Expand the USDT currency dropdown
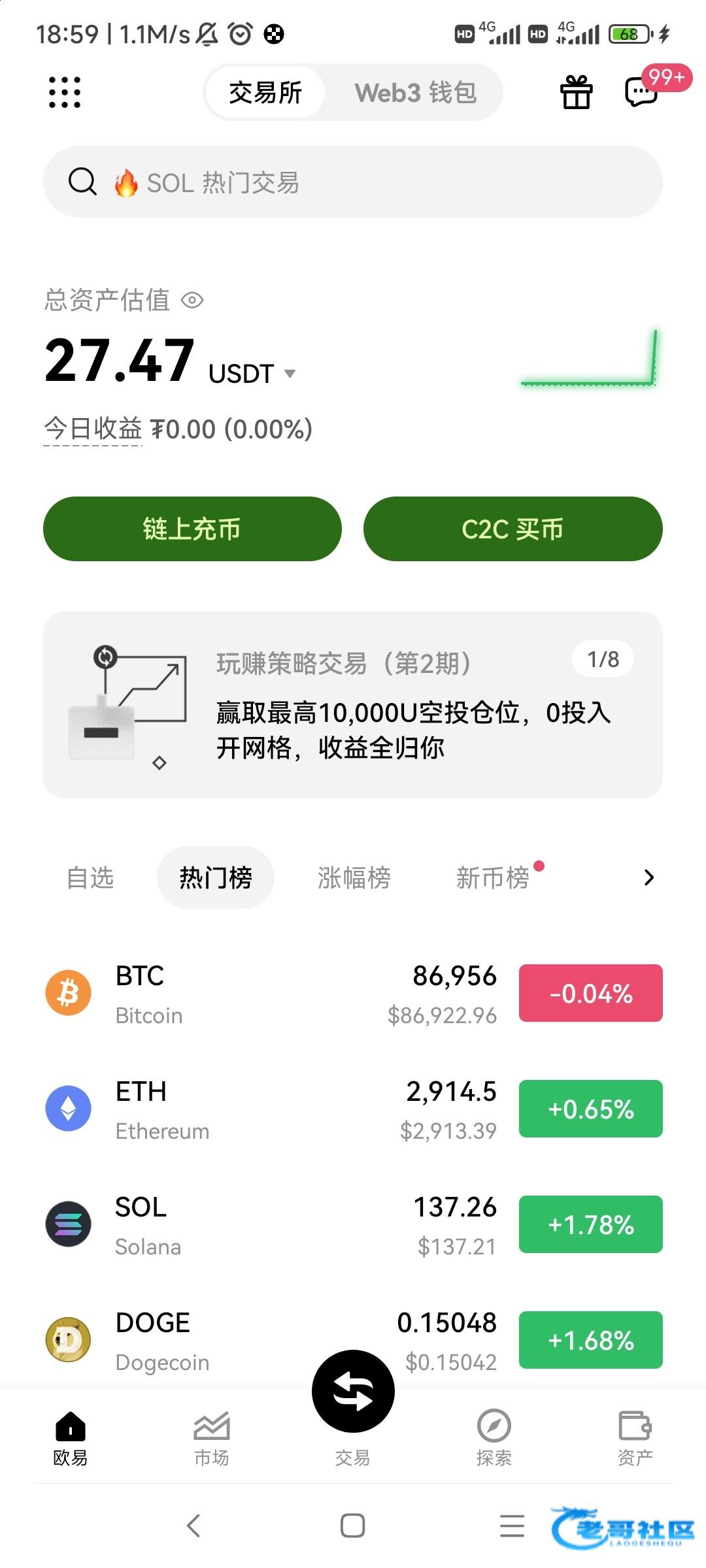The height and width of the screenshot is (1568, 706). (x=290, y=374)
